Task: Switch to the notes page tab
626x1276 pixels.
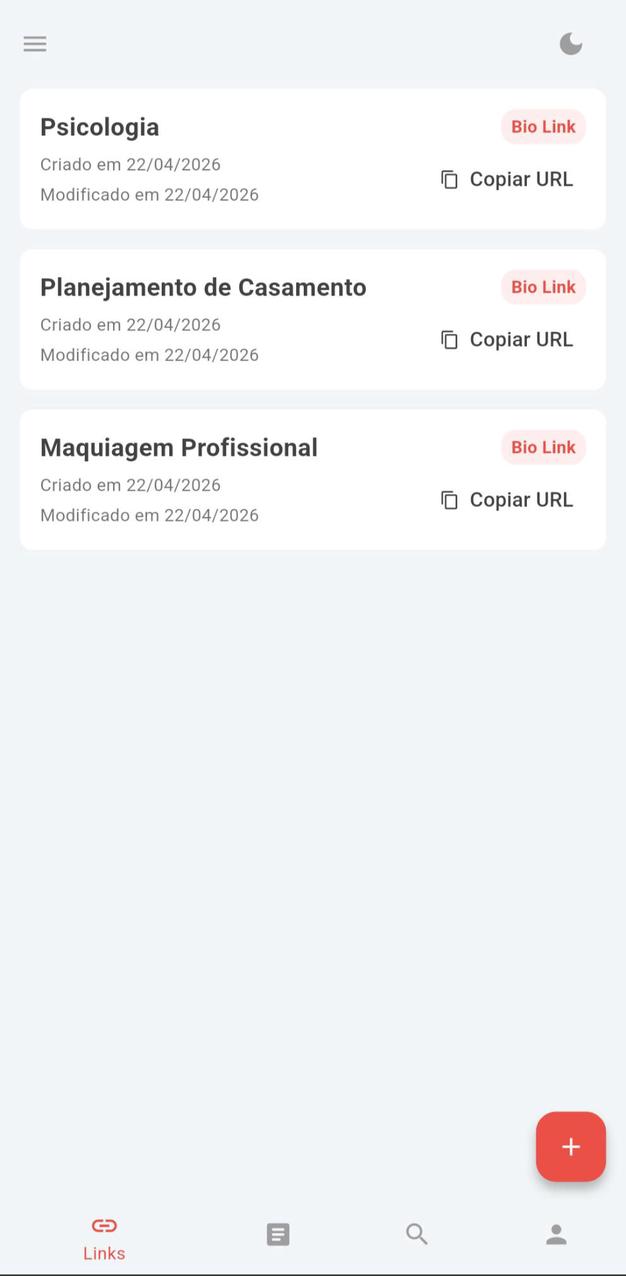Action: point(278,1235)
